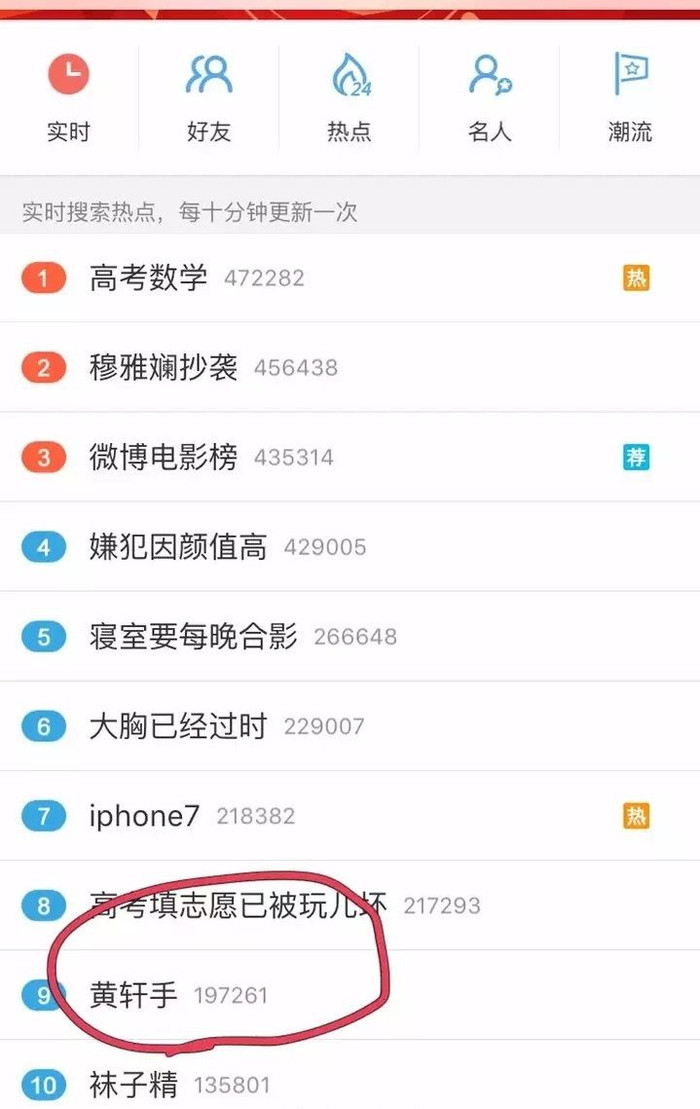View the iphone7 hot search
The height and width of the screenshot is (1109, 700).
coord(145,816)
